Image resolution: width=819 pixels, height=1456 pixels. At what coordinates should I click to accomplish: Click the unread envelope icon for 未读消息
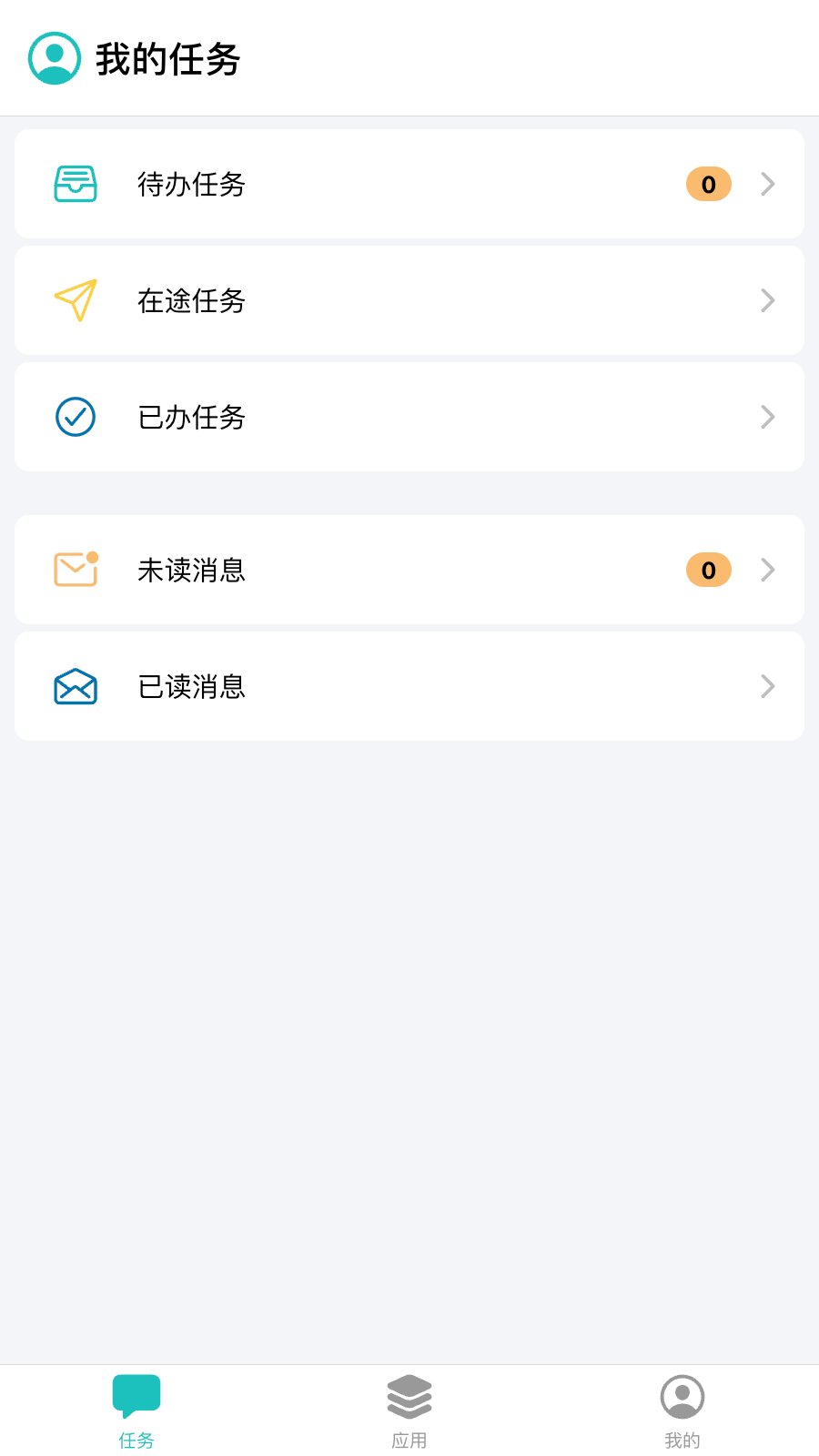(x=76, y=570)
